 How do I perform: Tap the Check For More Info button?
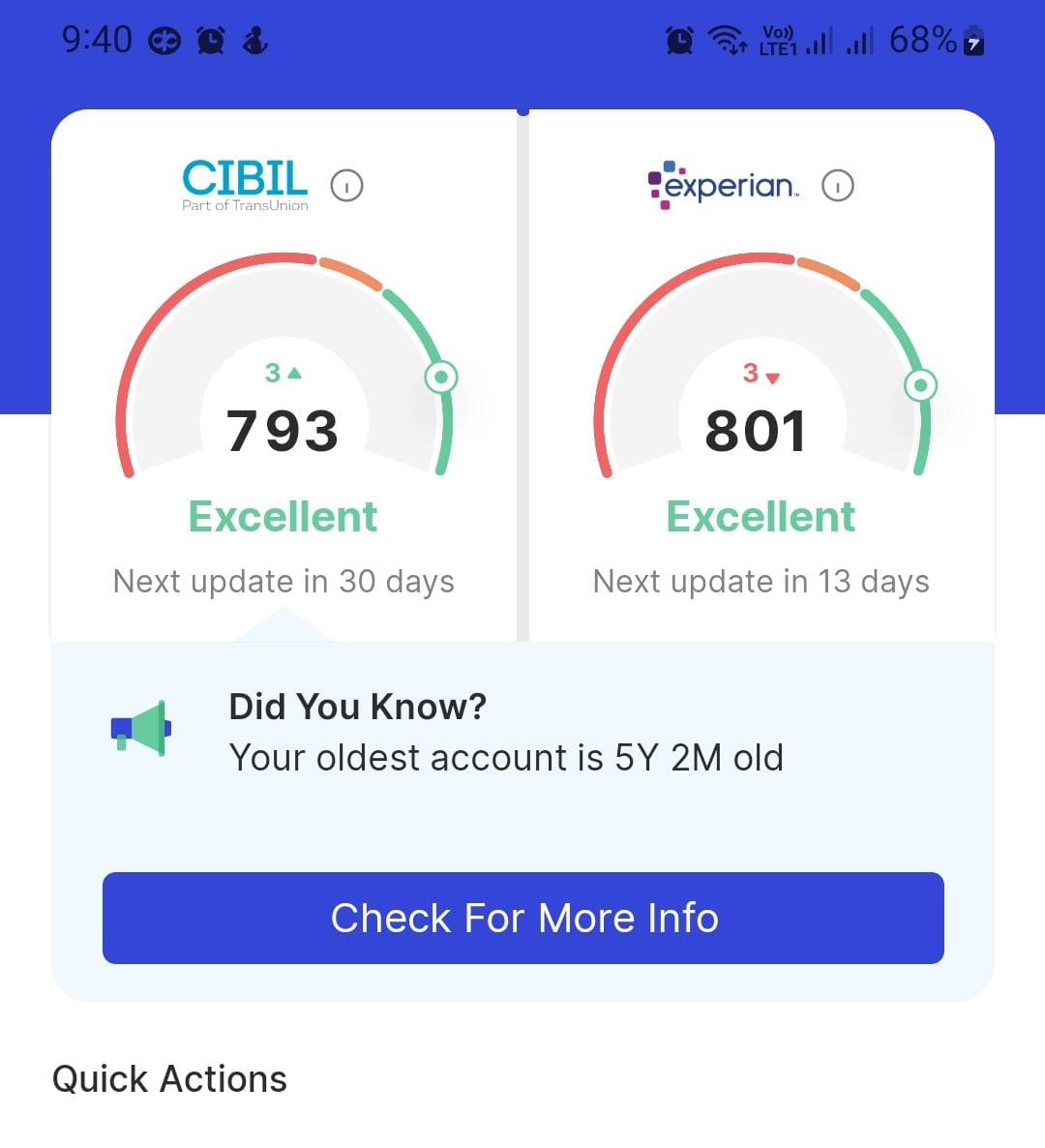pos(522,918)
